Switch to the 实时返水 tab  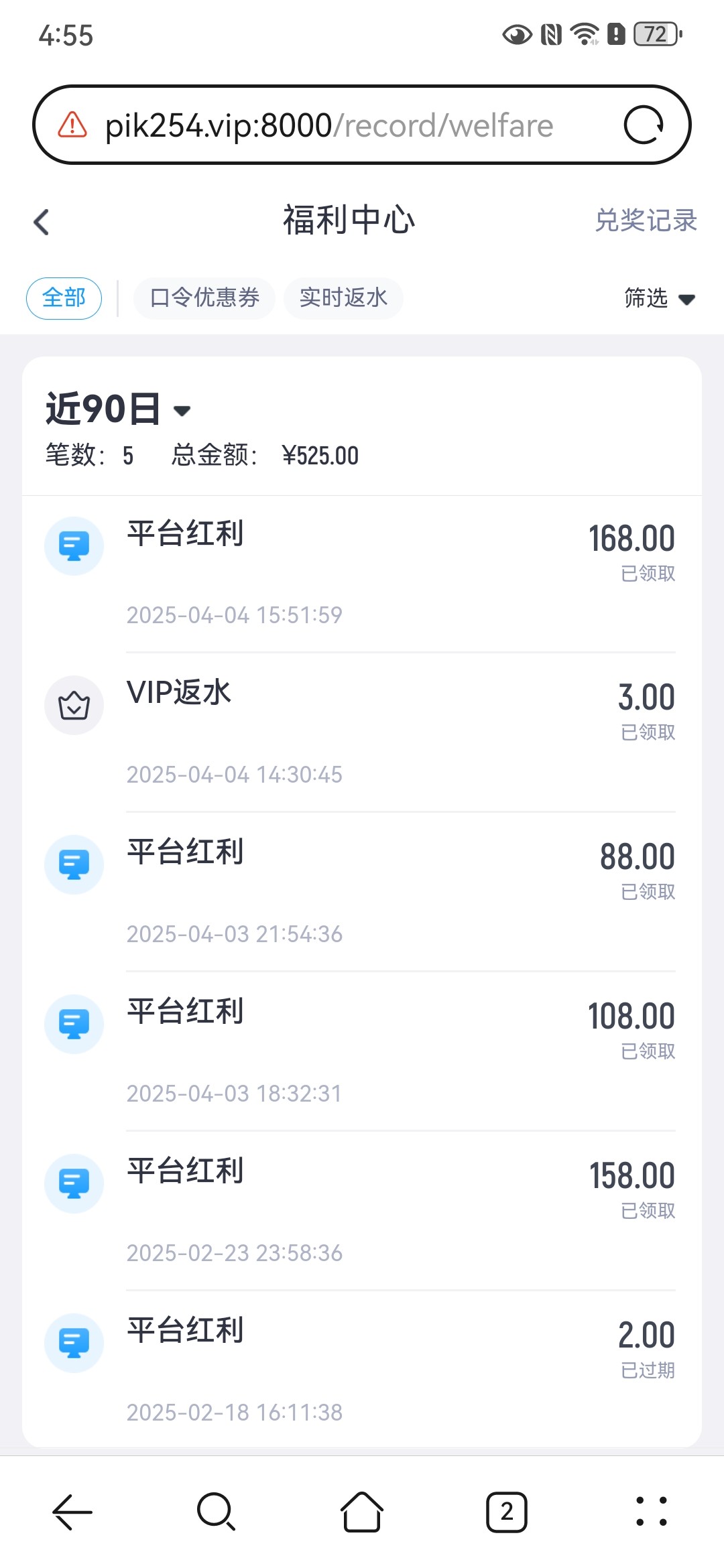click(343, 298)
